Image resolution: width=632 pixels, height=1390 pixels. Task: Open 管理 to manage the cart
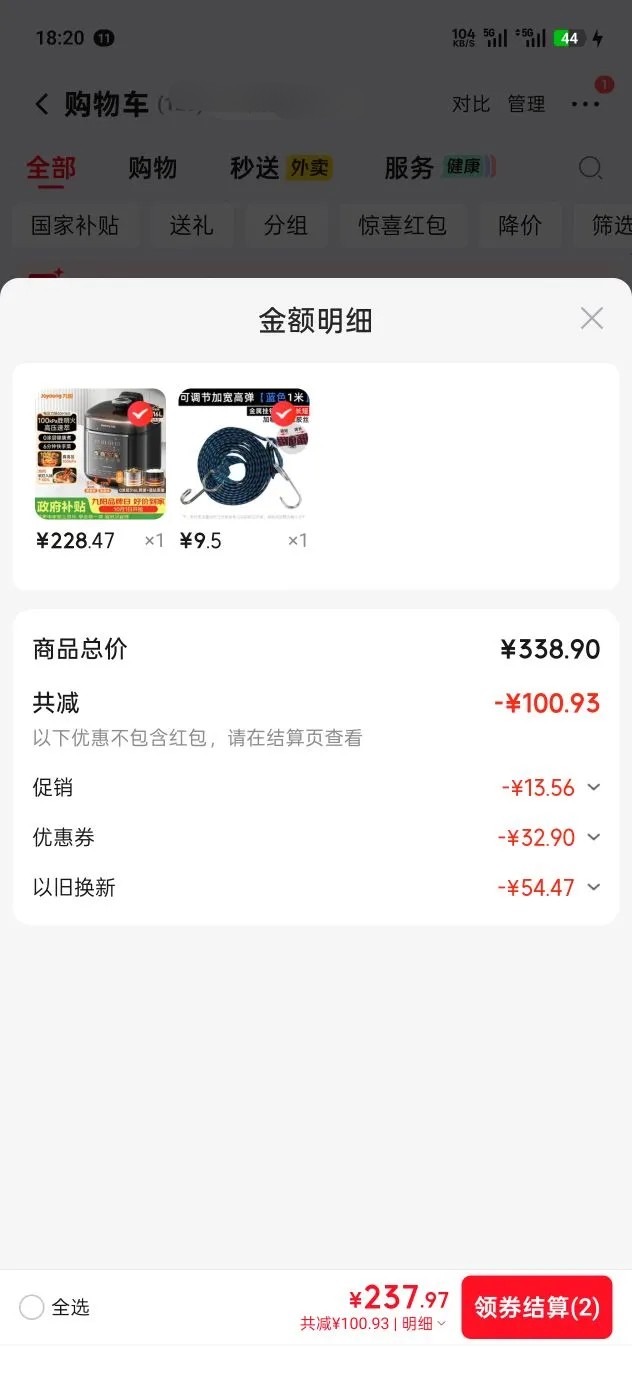[526, 104]
